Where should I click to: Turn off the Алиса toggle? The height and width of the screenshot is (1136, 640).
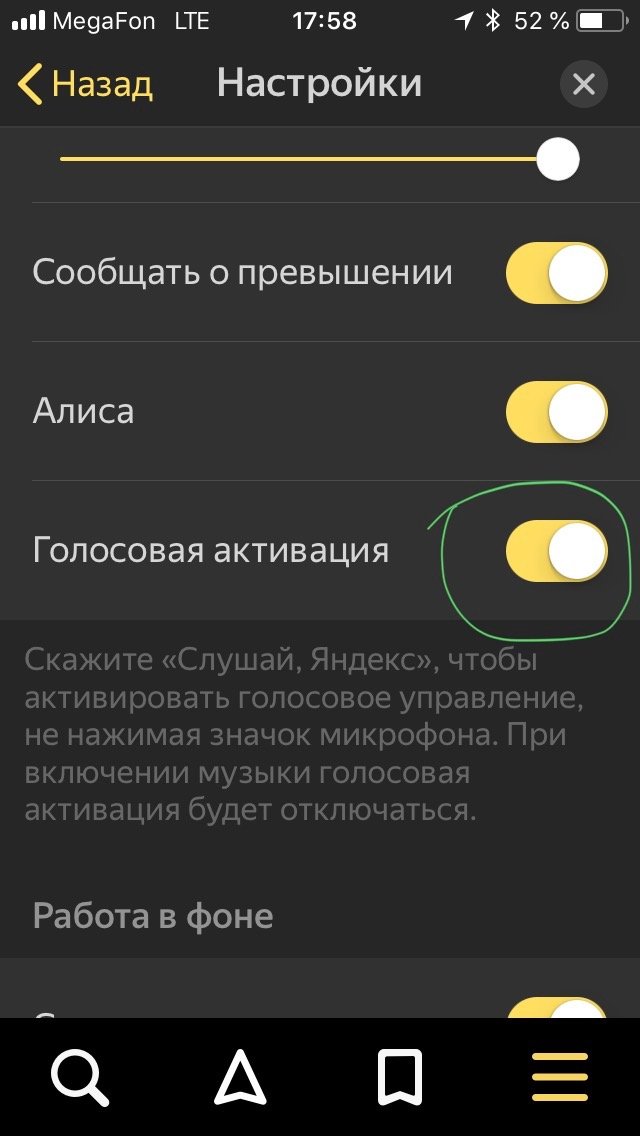556,412
